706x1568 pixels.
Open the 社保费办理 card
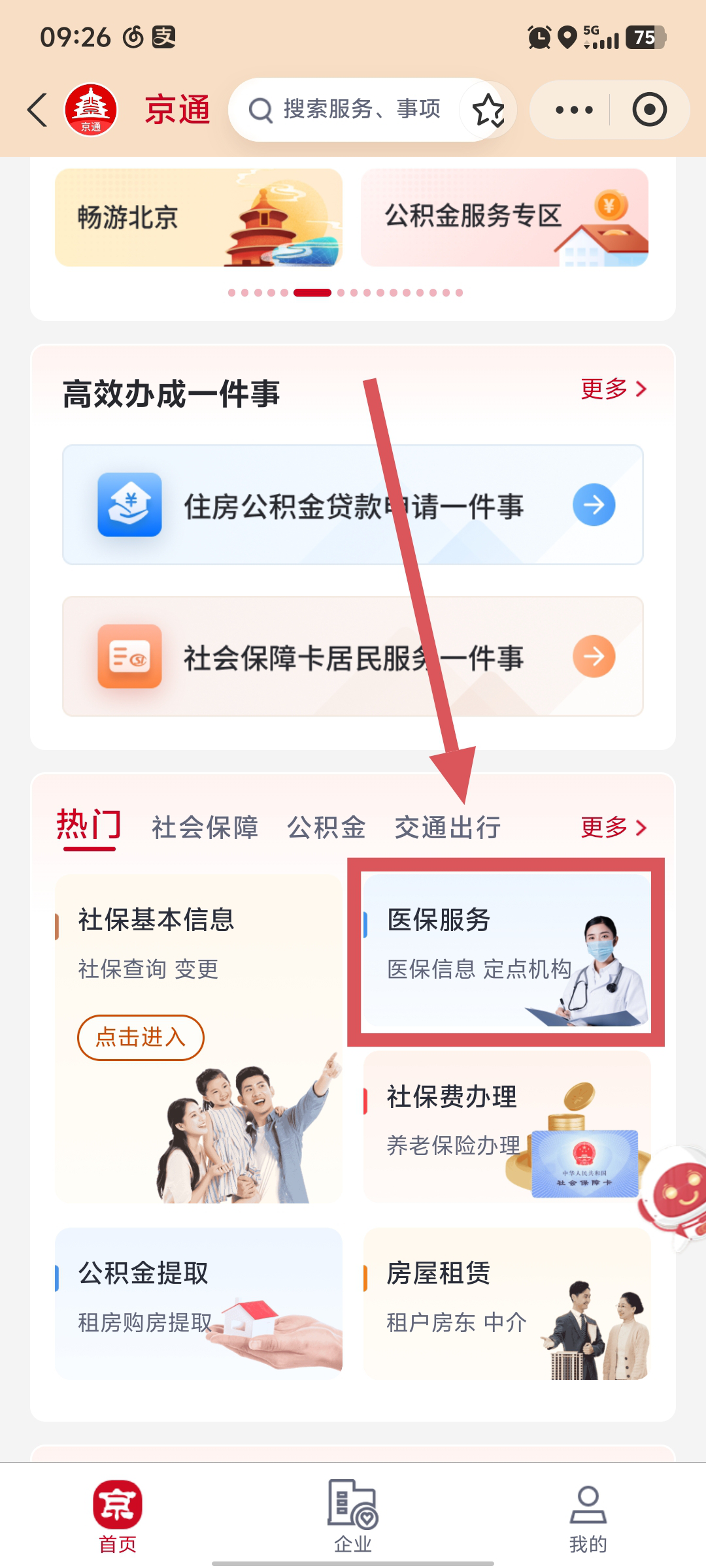point(507,1126)
